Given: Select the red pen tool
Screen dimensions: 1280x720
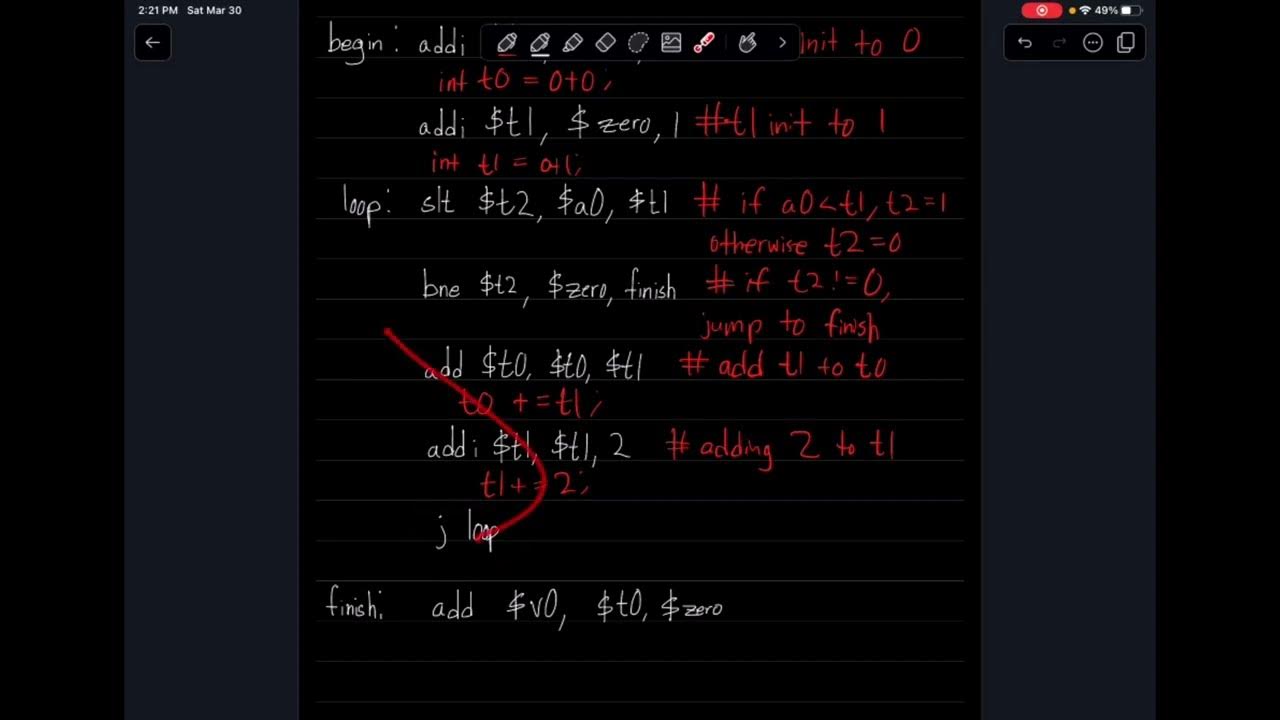Looking at the screenshot, I should (507, 43).
